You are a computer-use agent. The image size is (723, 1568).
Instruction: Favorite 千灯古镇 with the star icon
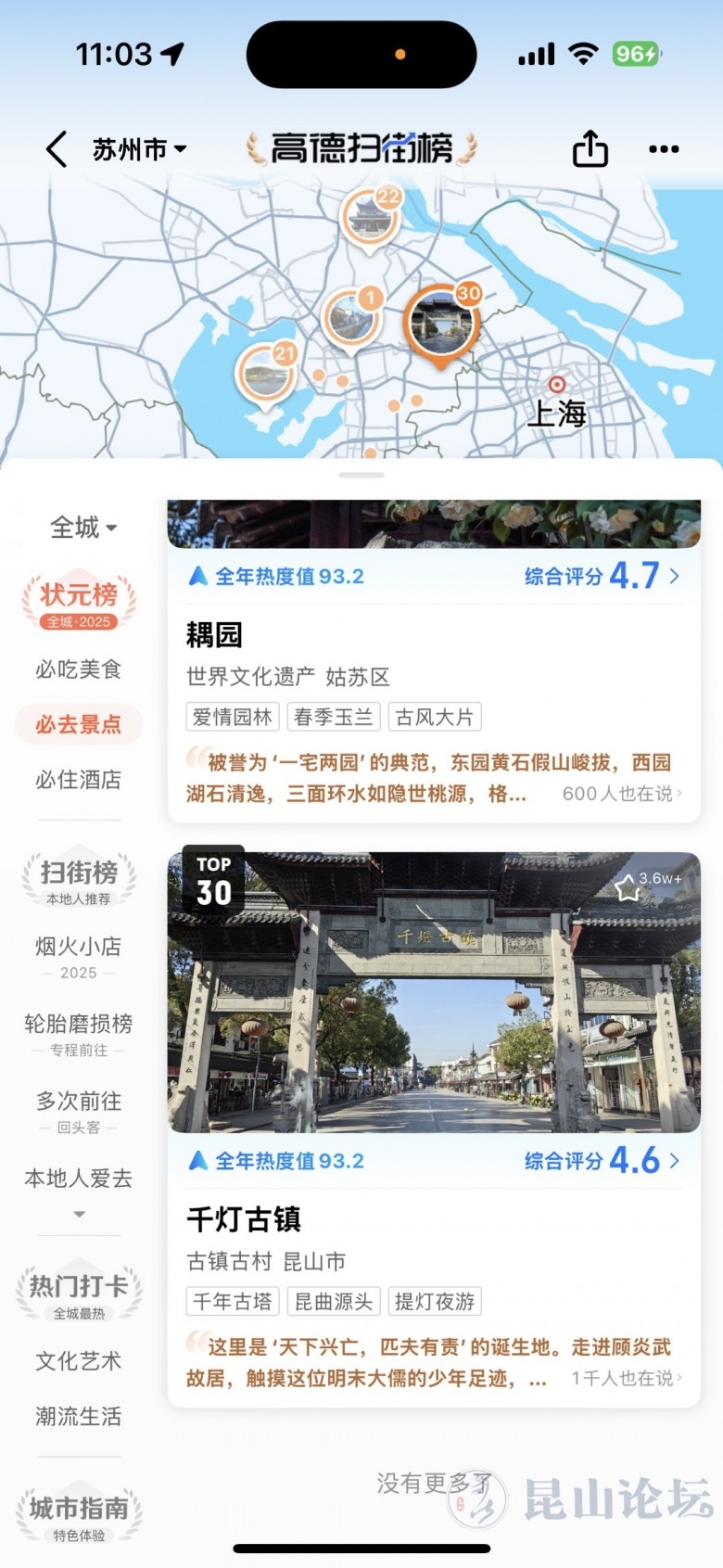628,888
